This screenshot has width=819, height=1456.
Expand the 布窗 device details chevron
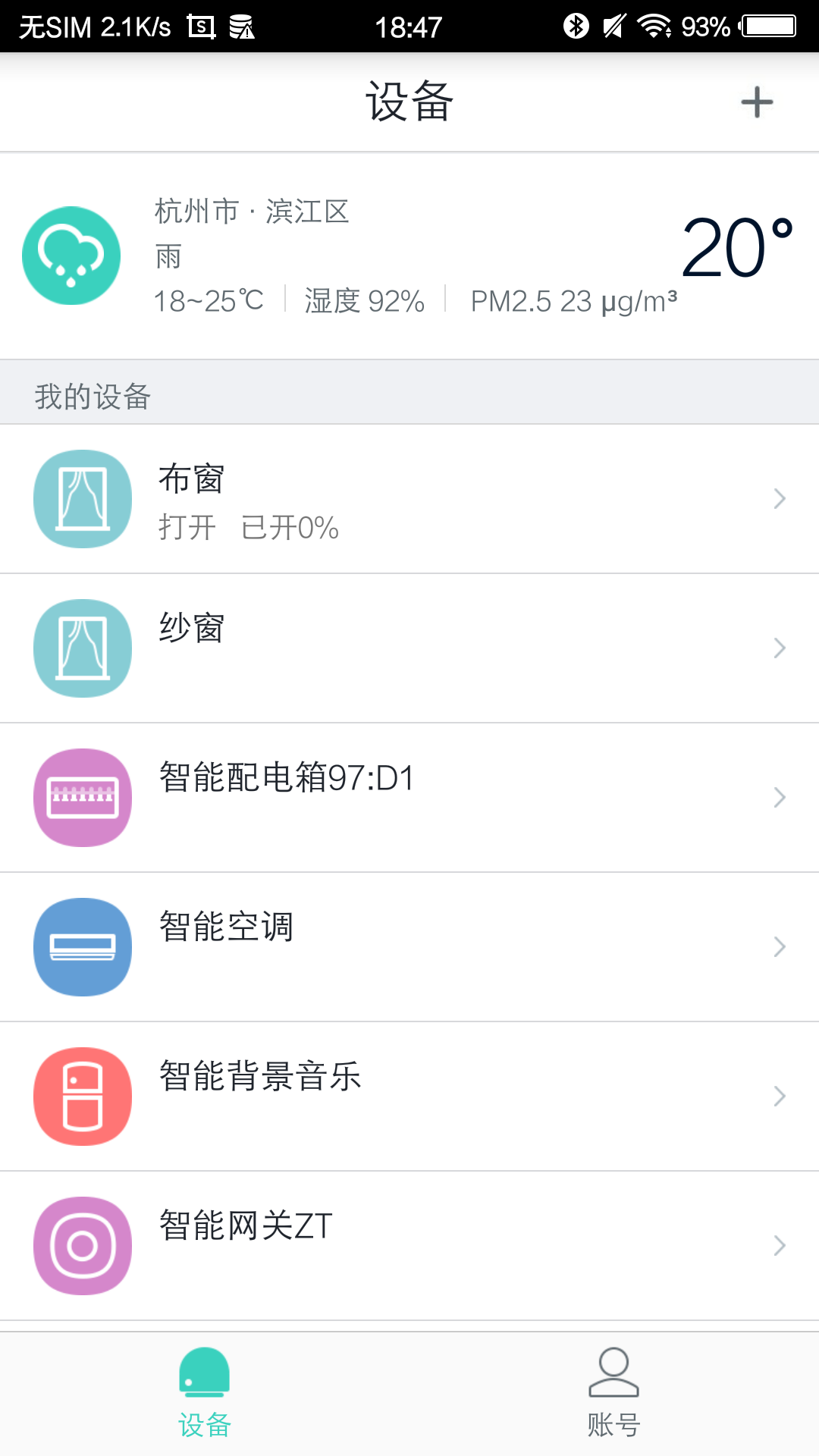pos(780,499)
